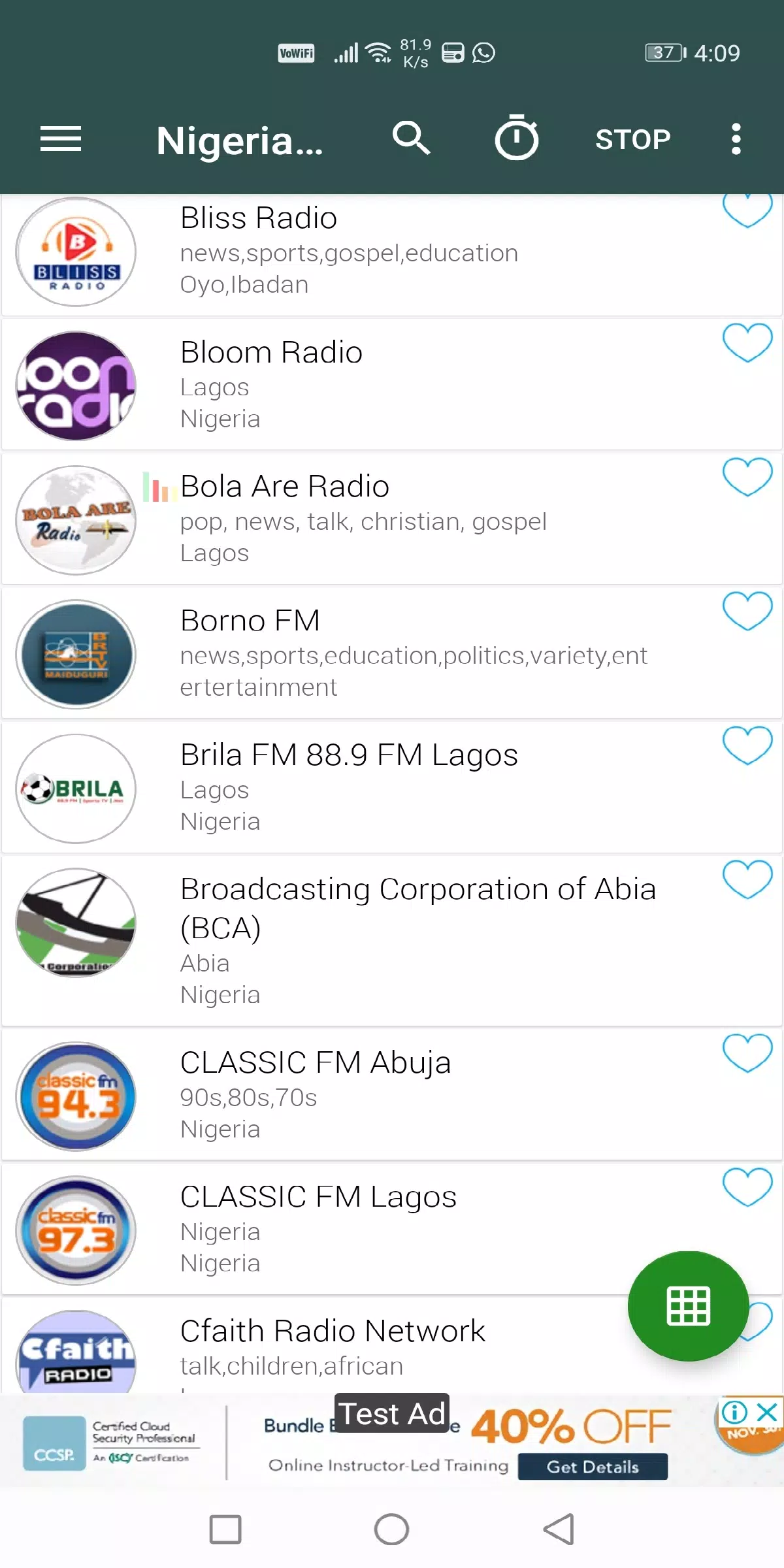Tap STOP to halt playback
The width and height of the screenshot is (784, 1568).
[x=632, y=139]
